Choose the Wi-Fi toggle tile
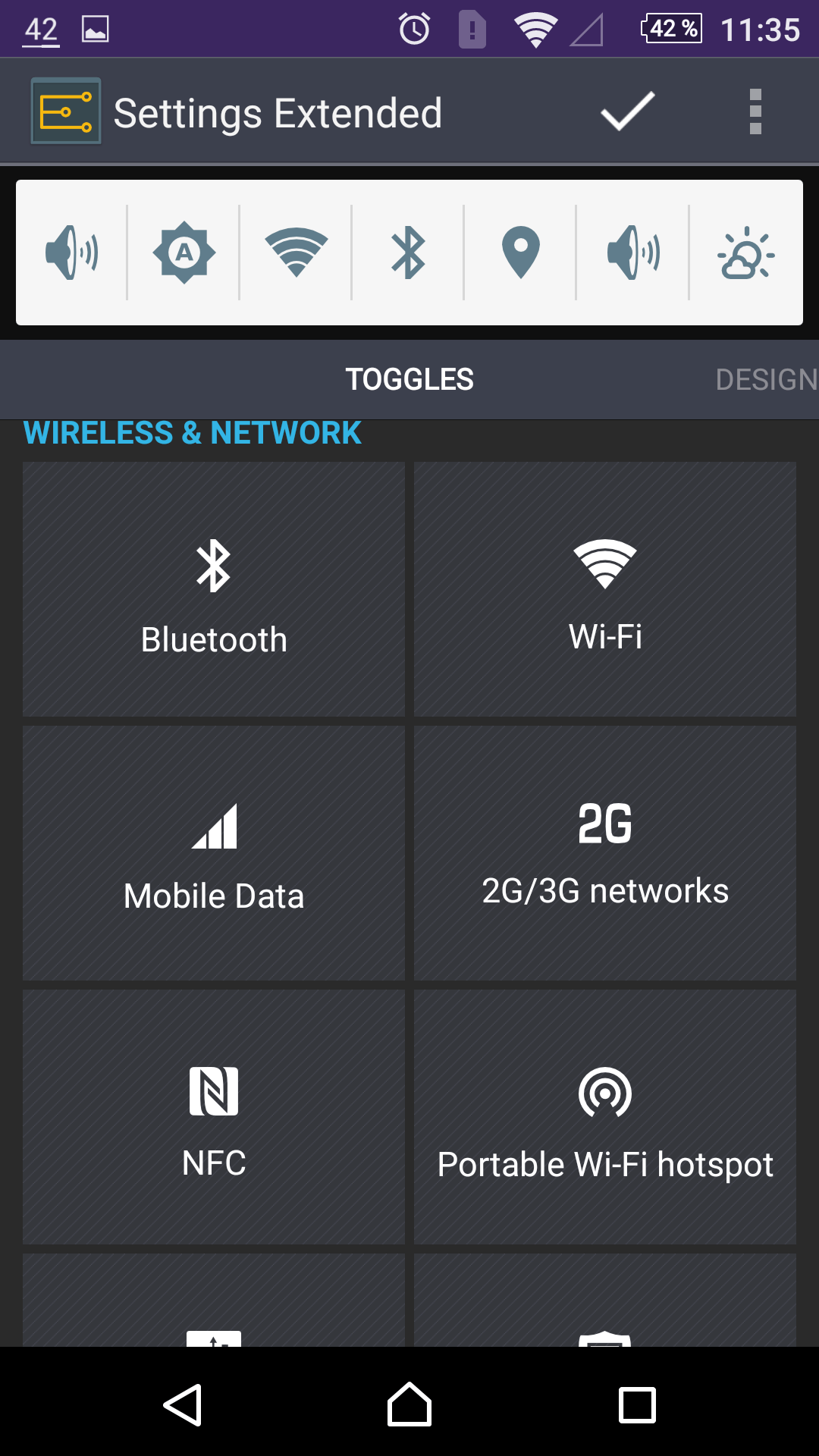819x1456 pixels. coord(605,589)
